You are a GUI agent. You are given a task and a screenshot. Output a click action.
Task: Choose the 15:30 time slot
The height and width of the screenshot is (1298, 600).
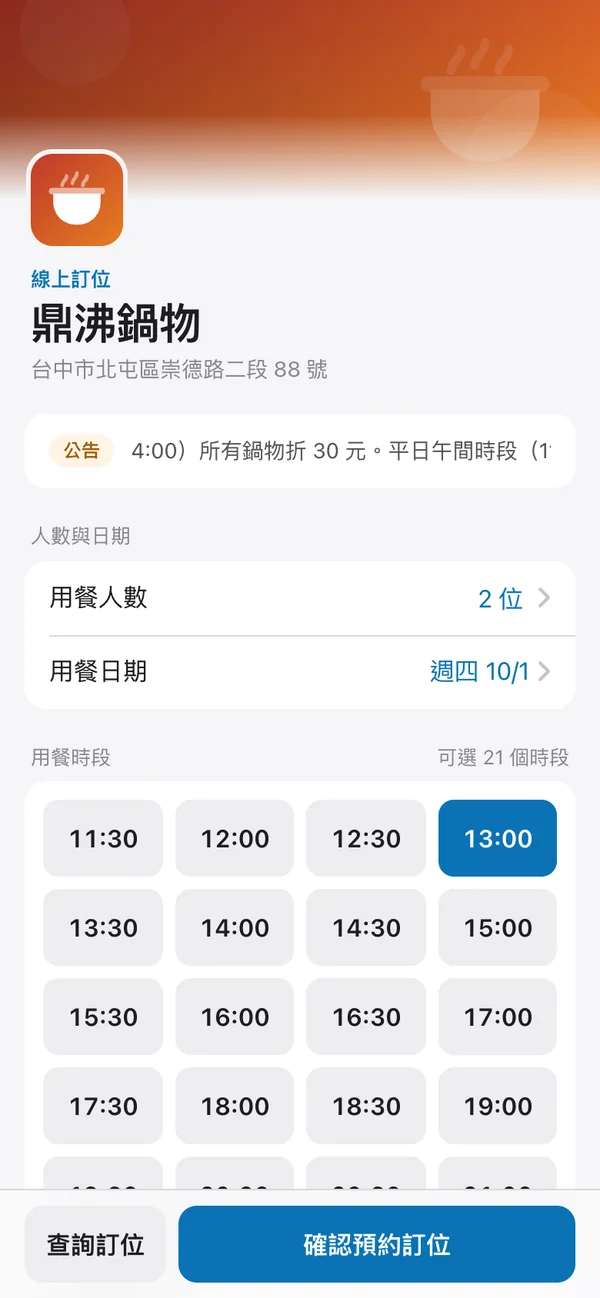point(103,1017)
